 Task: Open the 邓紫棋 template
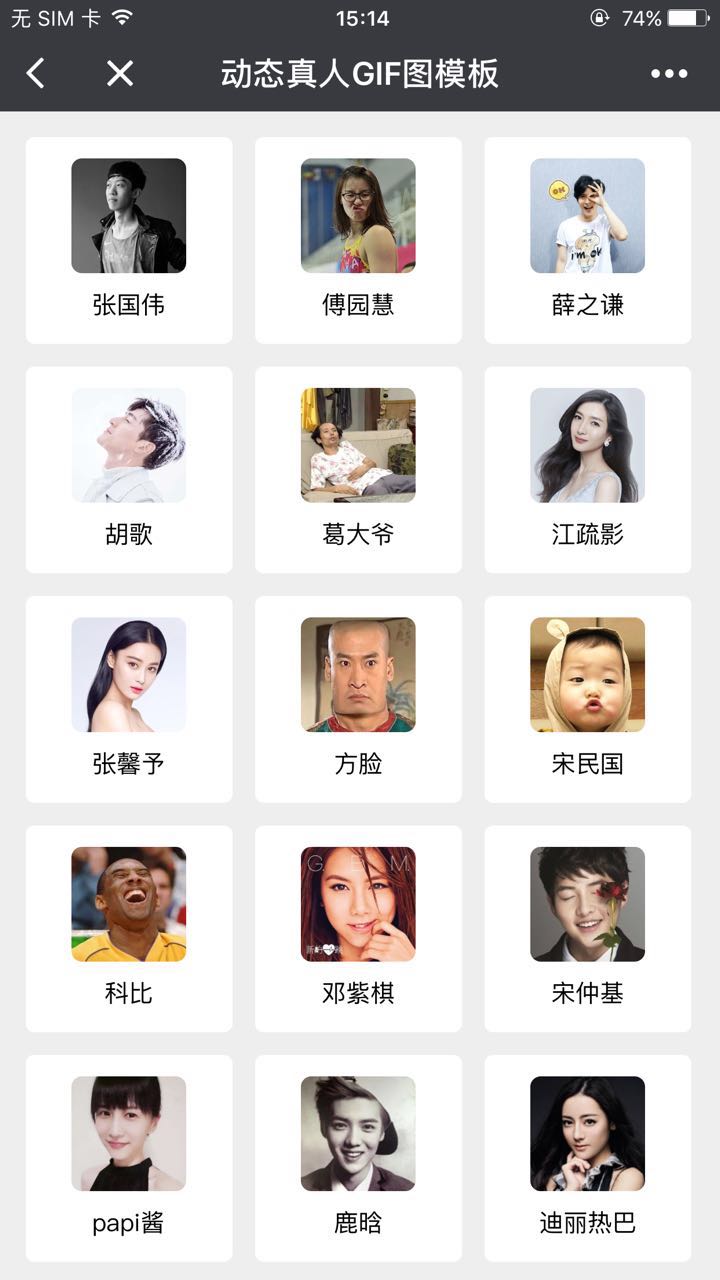(x=358, y=928)
